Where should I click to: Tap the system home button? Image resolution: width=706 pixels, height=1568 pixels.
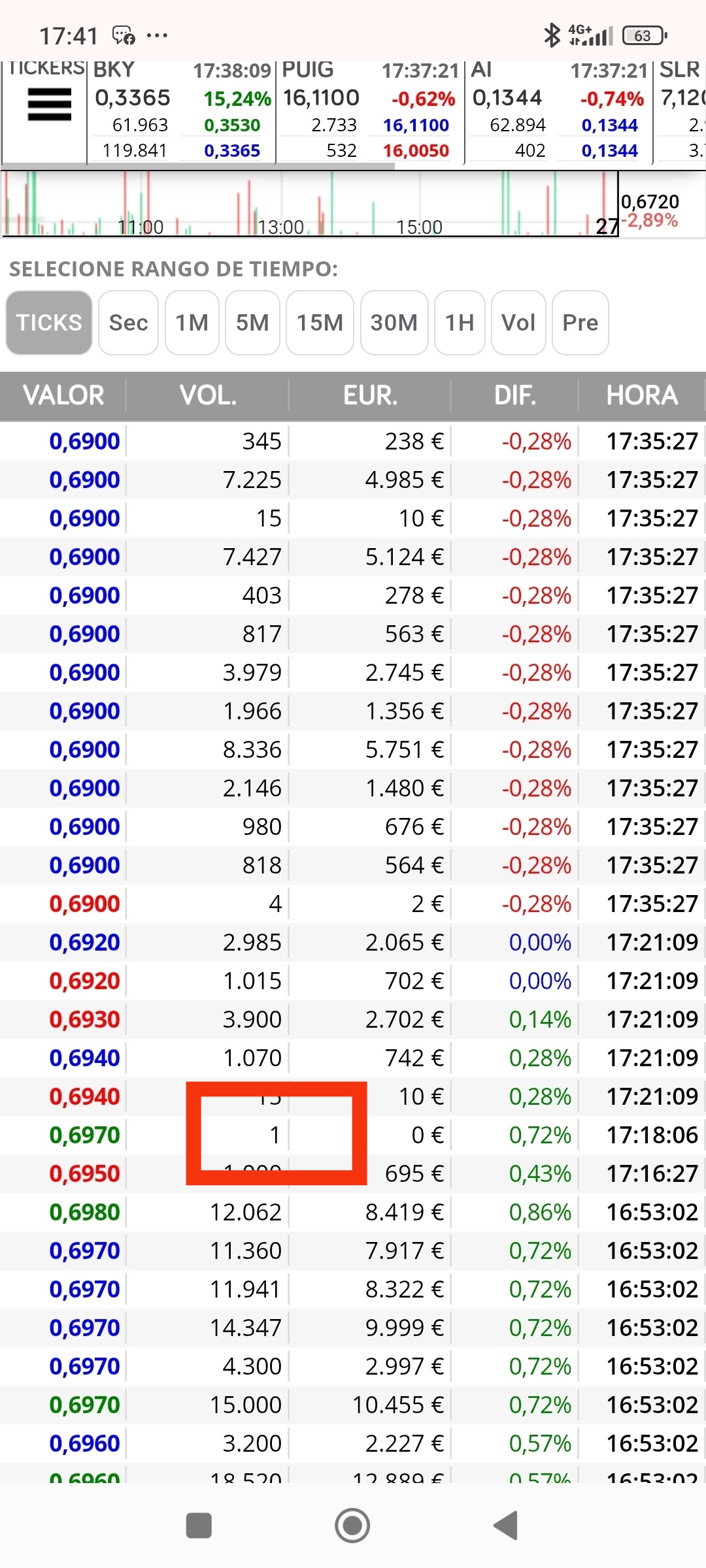pos(352,1526)
